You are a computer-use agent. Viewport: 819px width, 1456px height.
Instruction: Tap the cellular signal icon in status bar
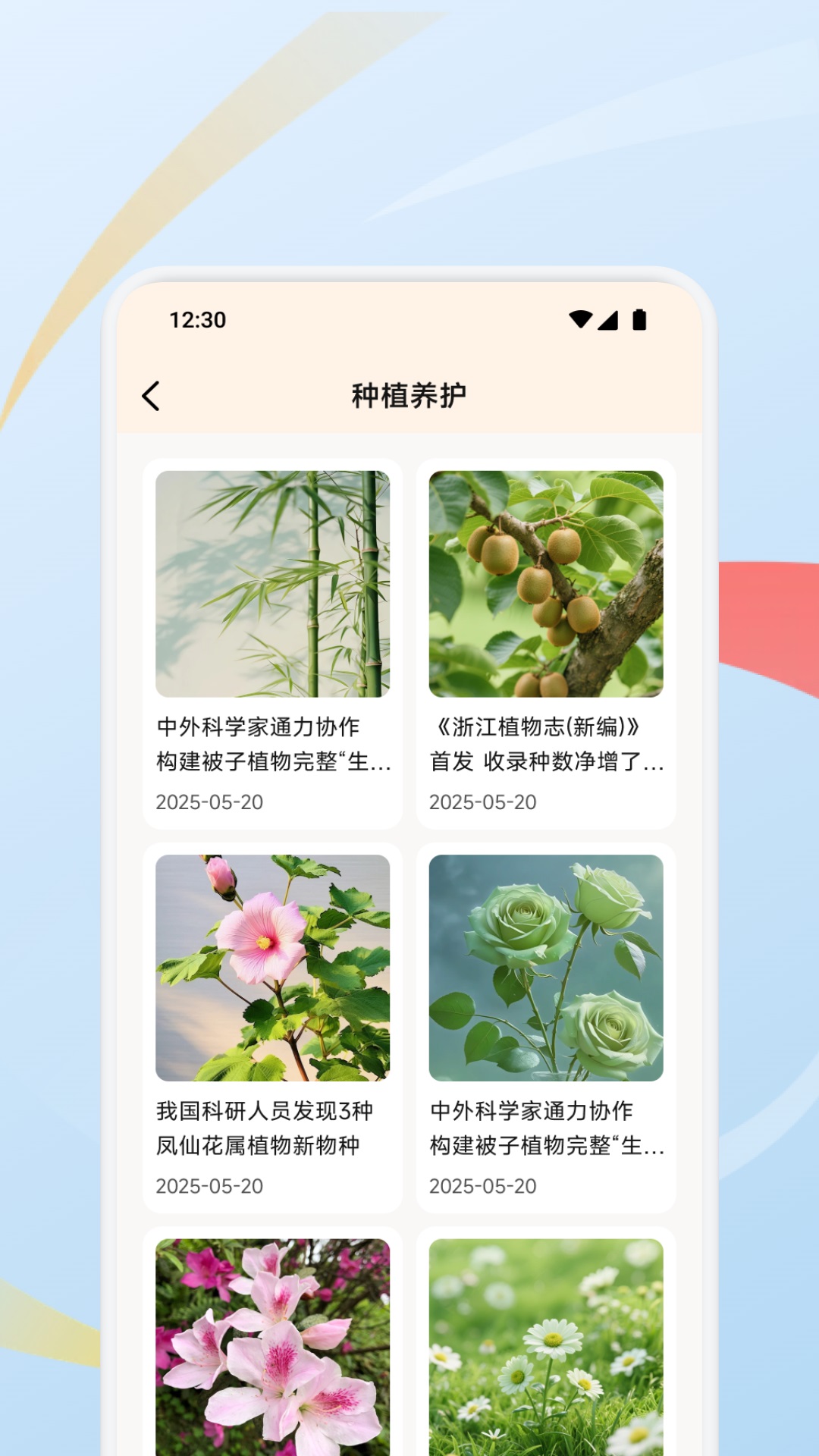point(609,320)
